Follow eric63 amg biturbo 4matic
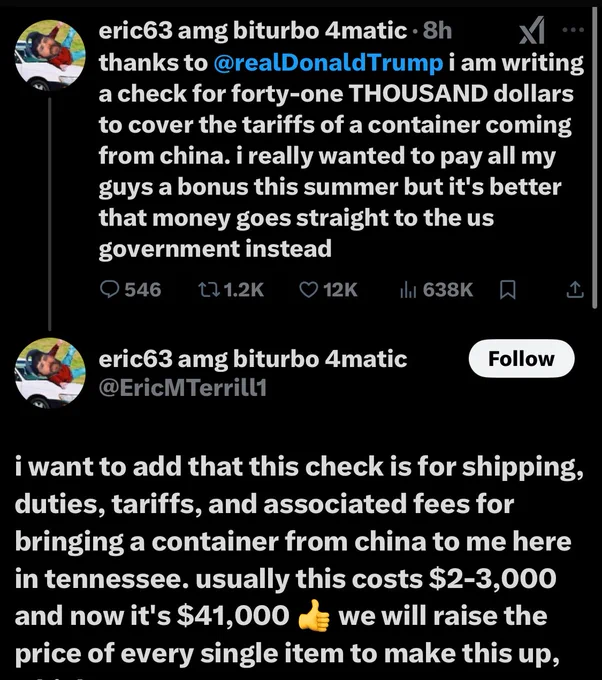The height and width of the screenshot is (680, 602). point(521,359)
